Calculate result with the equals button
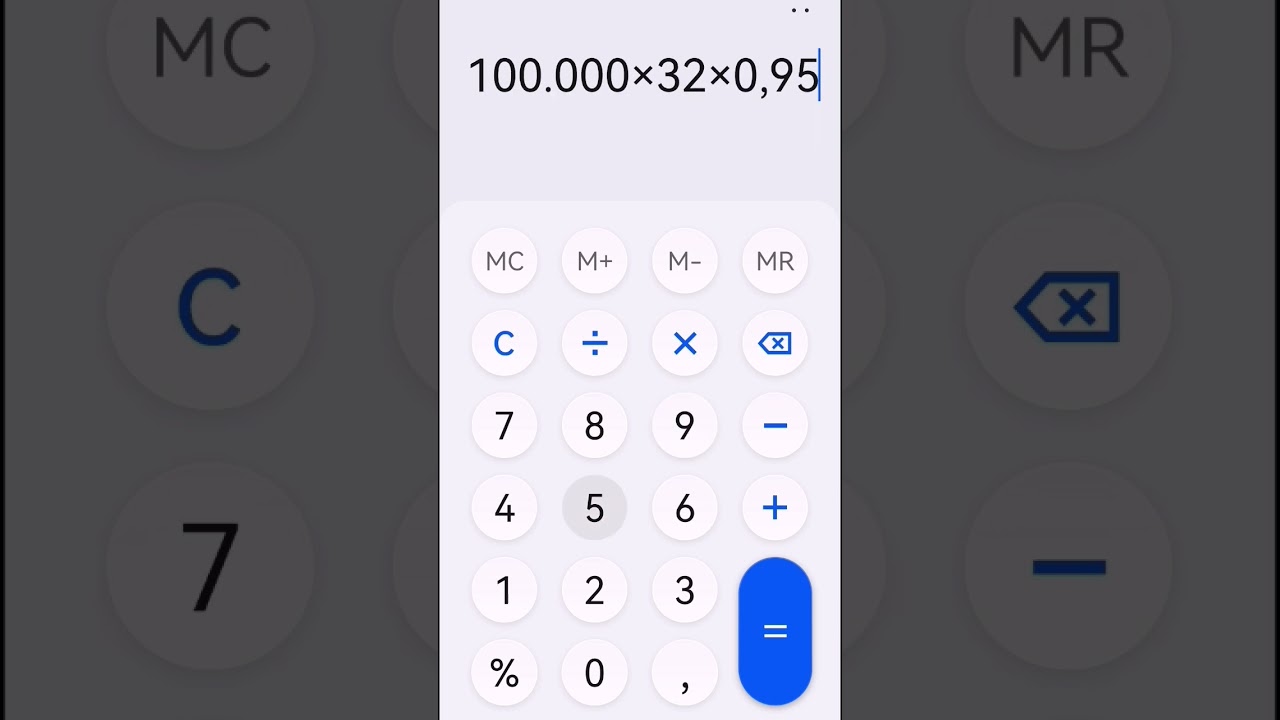 click(775, 631)
